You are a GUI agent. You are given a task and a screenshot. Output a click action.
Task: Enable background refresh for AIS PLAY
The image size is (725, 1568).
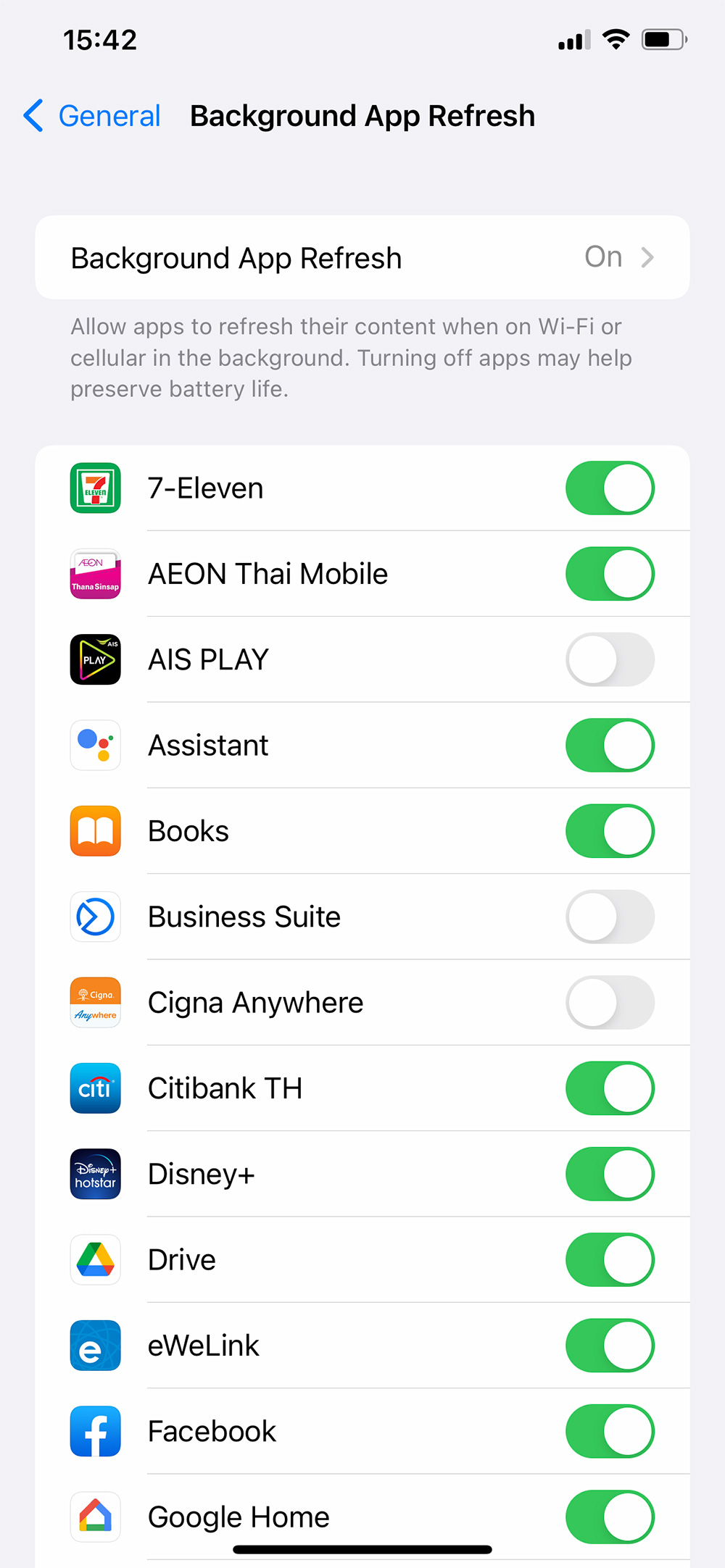pos(610,659)
